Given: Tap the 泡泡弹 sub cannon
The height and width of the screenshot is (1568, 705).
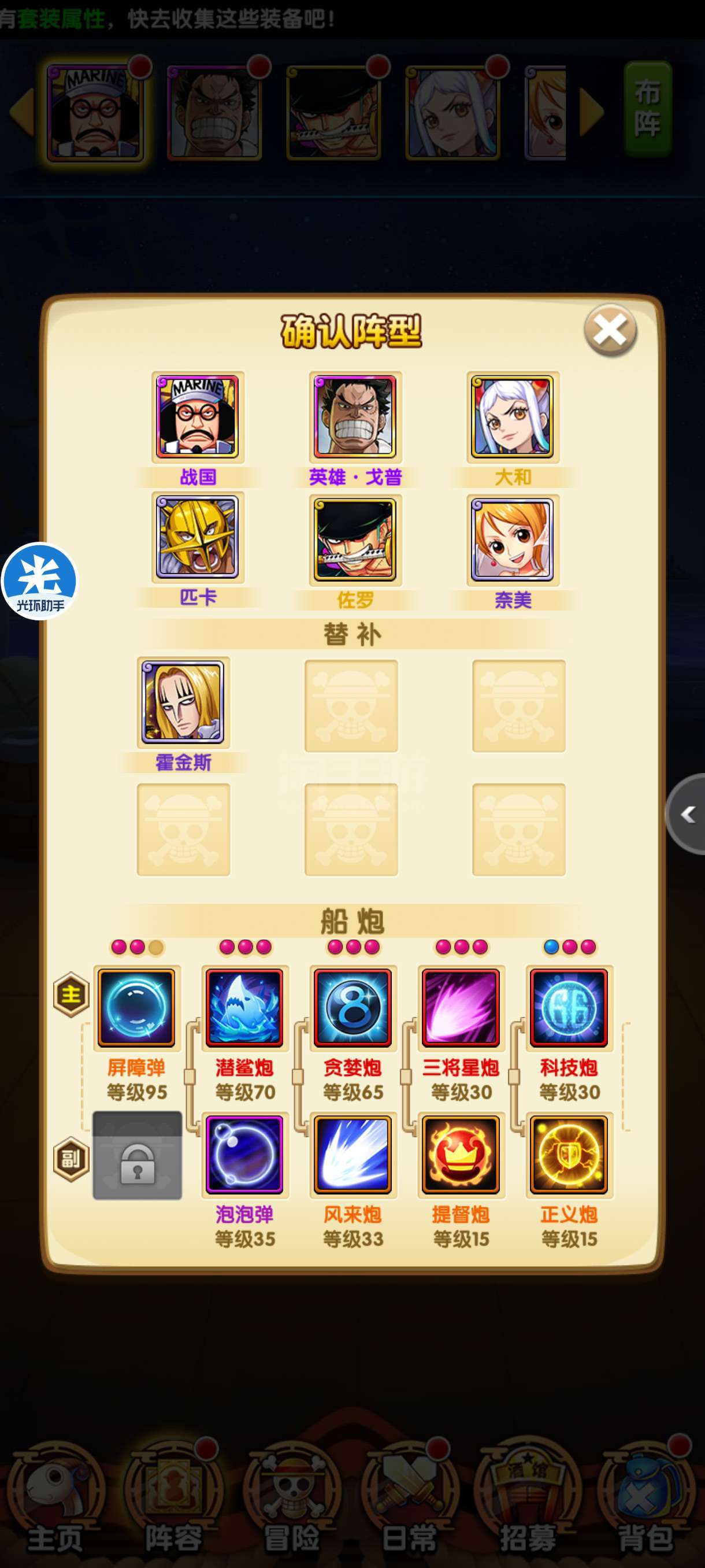Looking at the screenshot, I should click(244, 1155).
